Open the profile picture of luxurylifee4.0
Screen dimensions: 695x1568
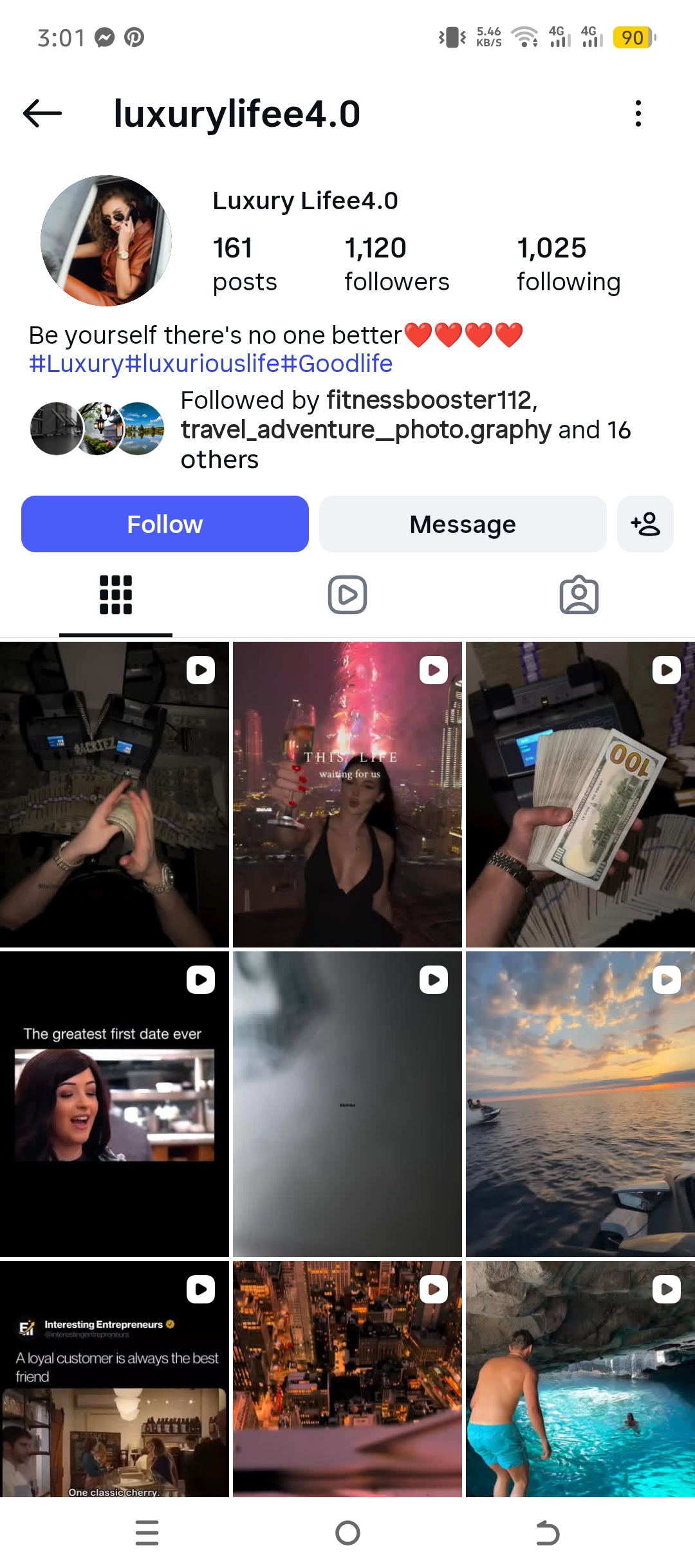pyautogui.click(x=106, y=241)
